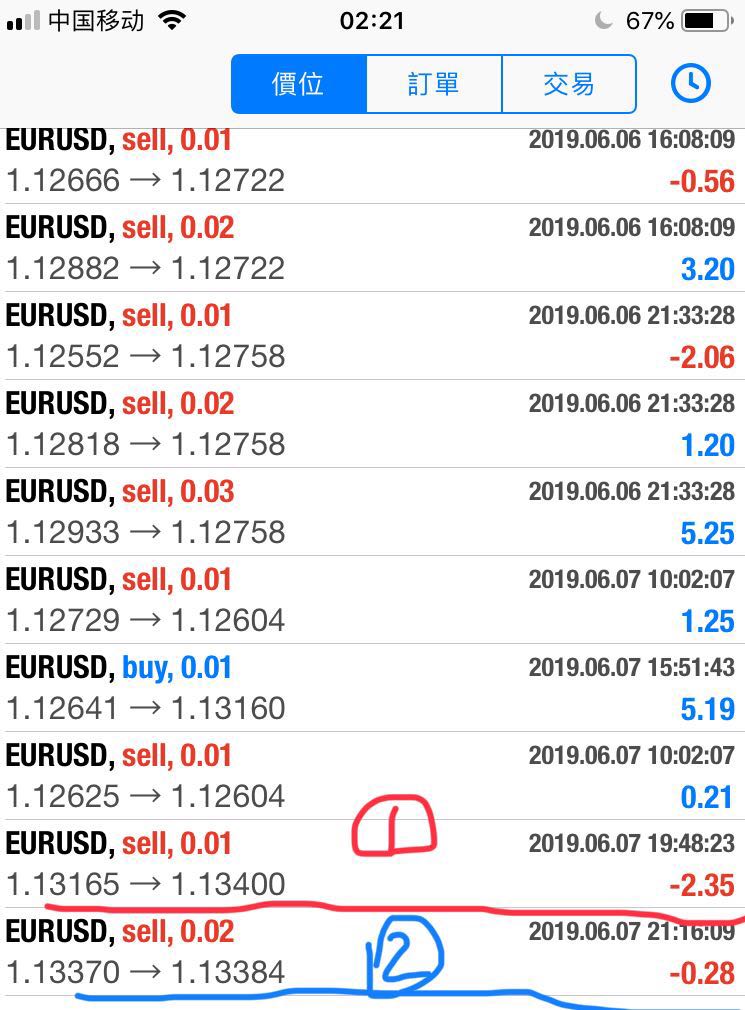Switch to the 交易 segment

(x=568, y=84)
